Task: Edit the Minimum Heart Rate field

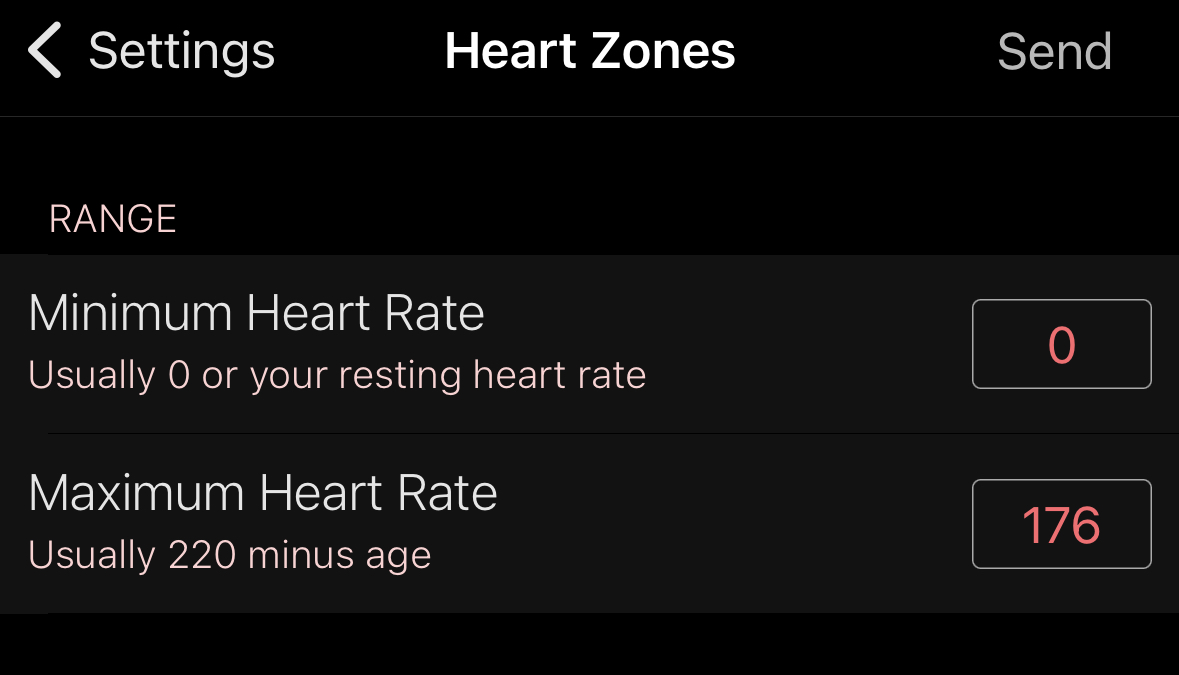Action: click(x=1062, y=344)
